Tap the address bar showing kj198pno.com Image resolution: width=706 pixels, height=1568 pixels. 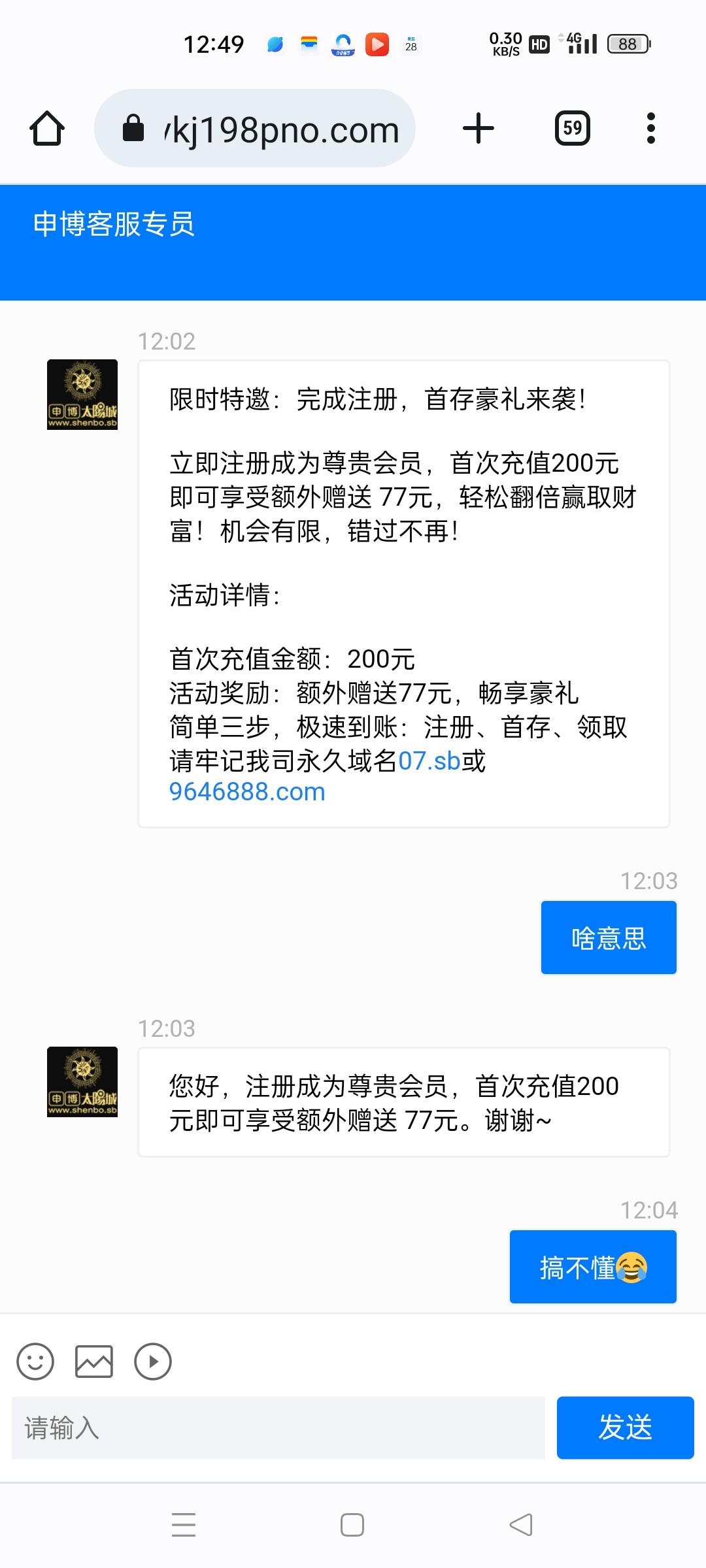pyautogui.click(x=281, y=128)
